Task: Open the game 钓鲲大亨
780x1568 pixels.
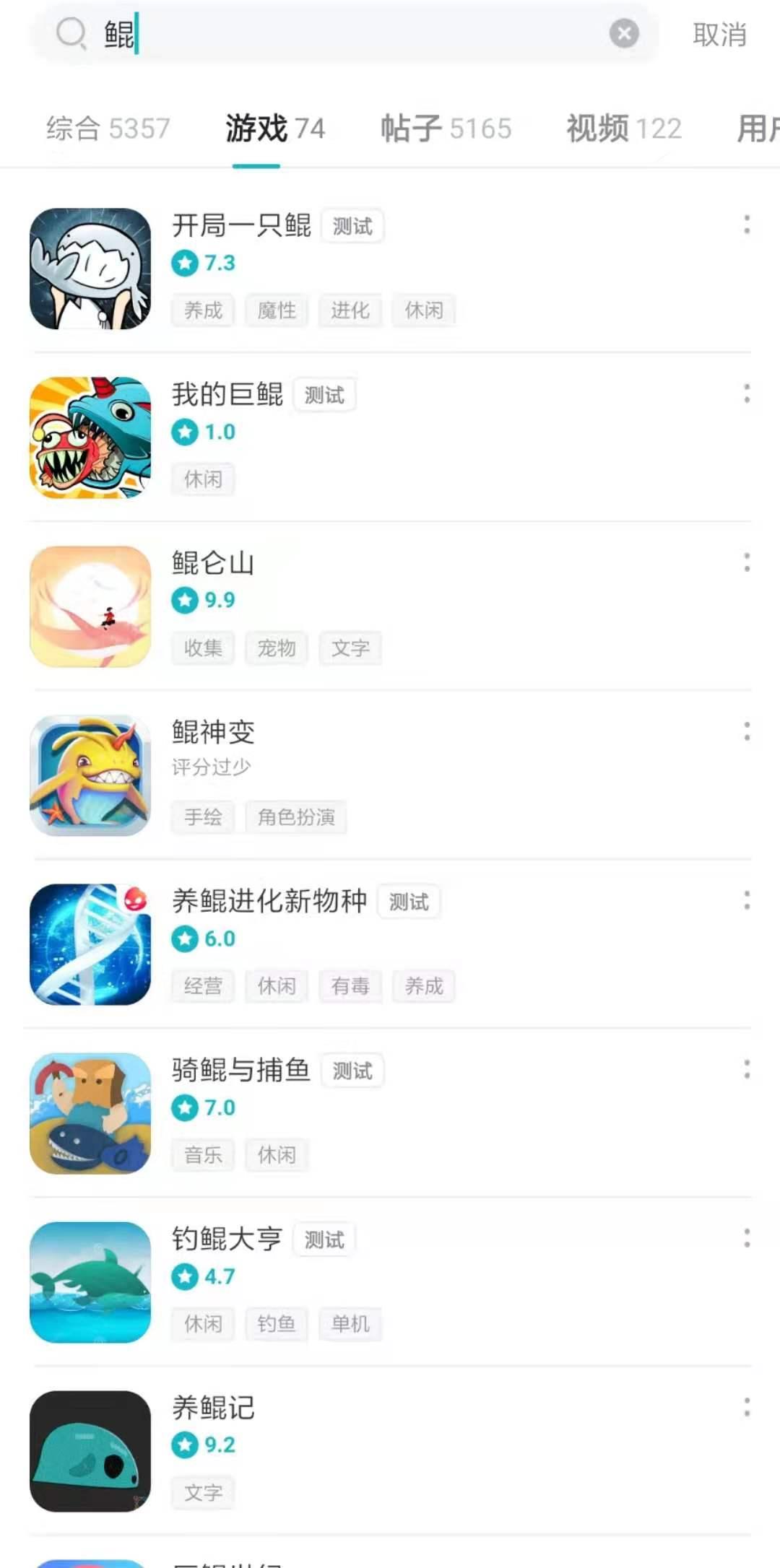Action: [x=227, y=1239]
